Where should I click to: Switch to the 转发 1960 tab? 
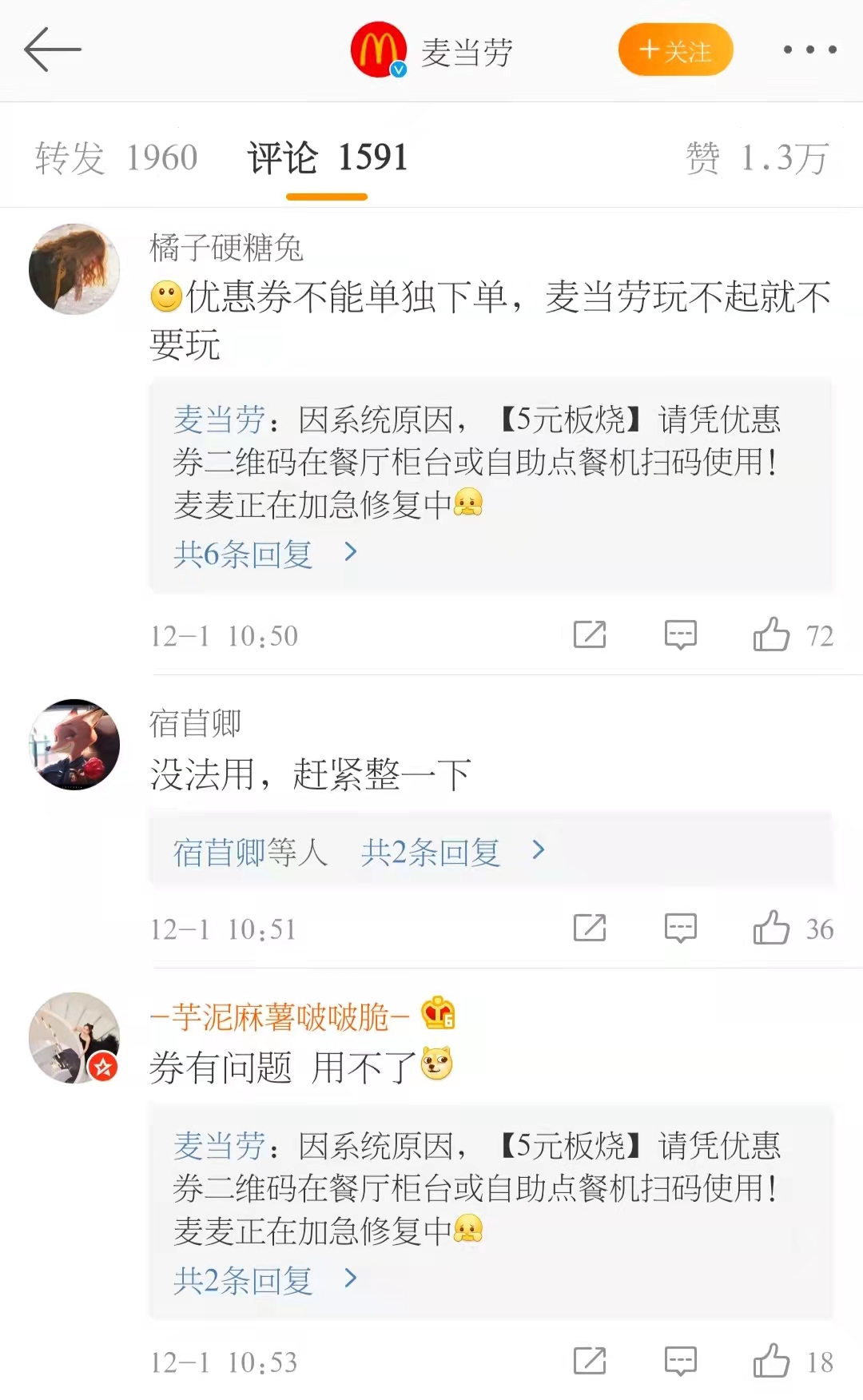tap(117, 157)
